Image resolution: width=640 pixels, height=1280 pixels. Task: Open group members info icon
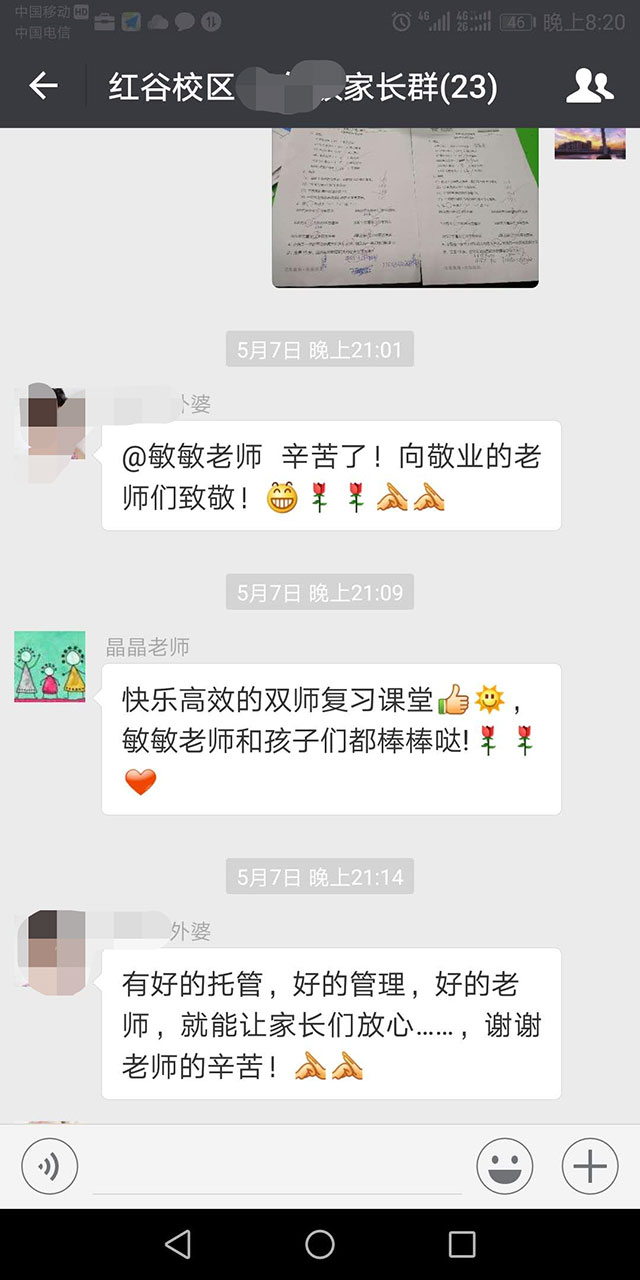click(x=589, y=87)
